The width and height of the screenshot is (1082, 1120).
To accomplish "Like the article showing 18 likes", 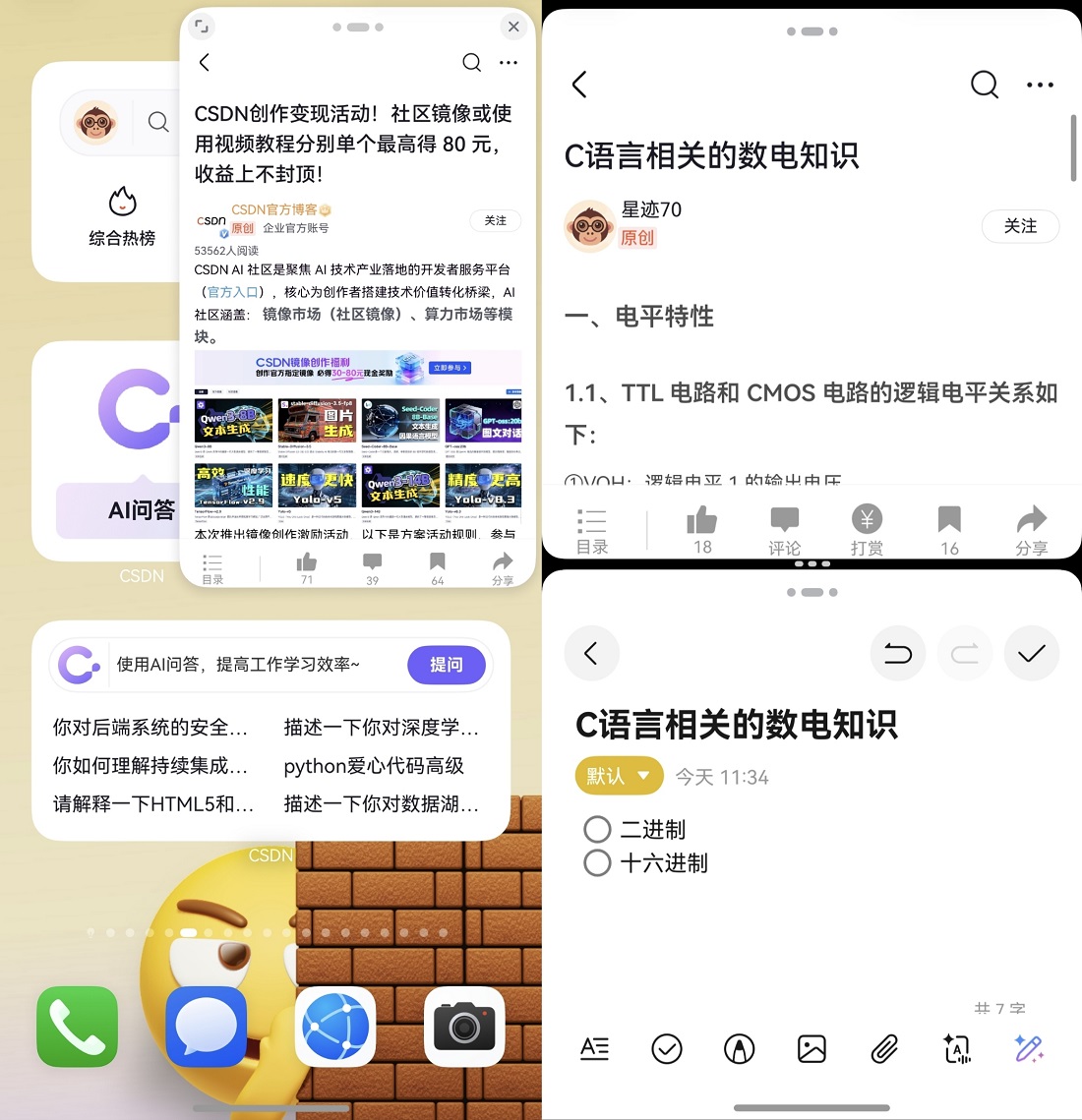I will click(701, 528).
